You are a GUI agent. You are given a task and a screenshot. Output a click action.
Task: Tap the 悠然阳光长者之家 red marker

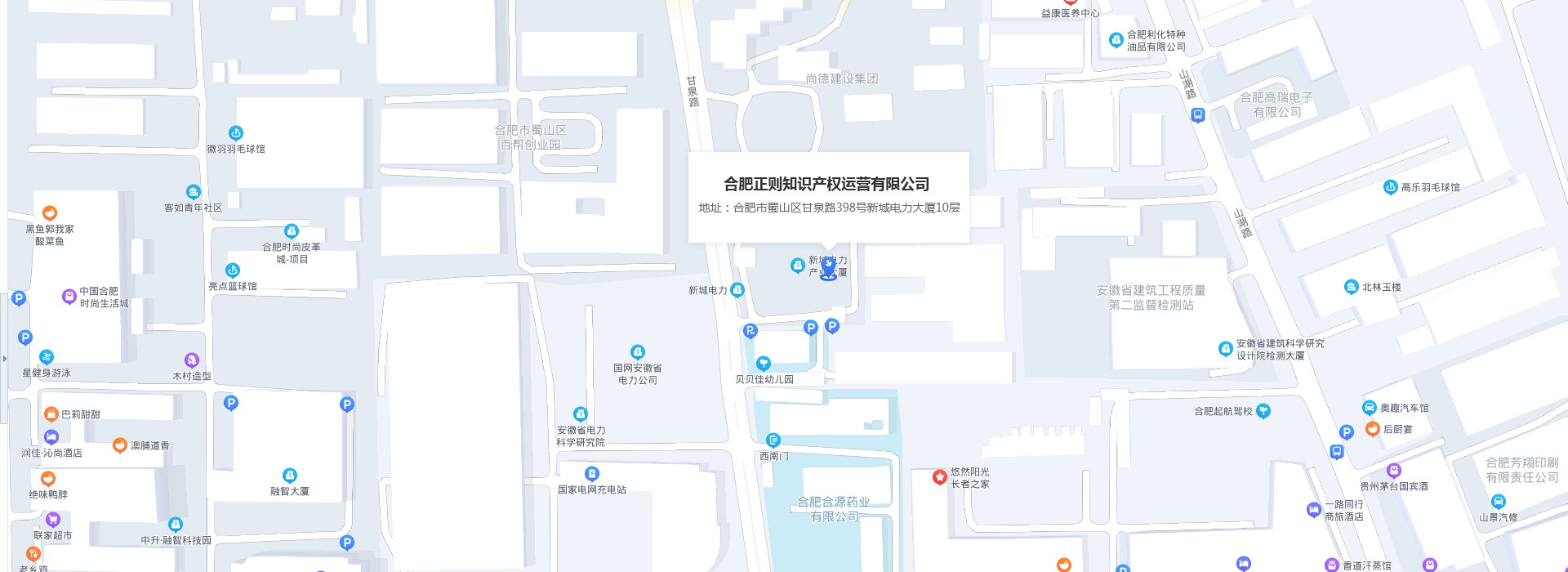[940, 476]
